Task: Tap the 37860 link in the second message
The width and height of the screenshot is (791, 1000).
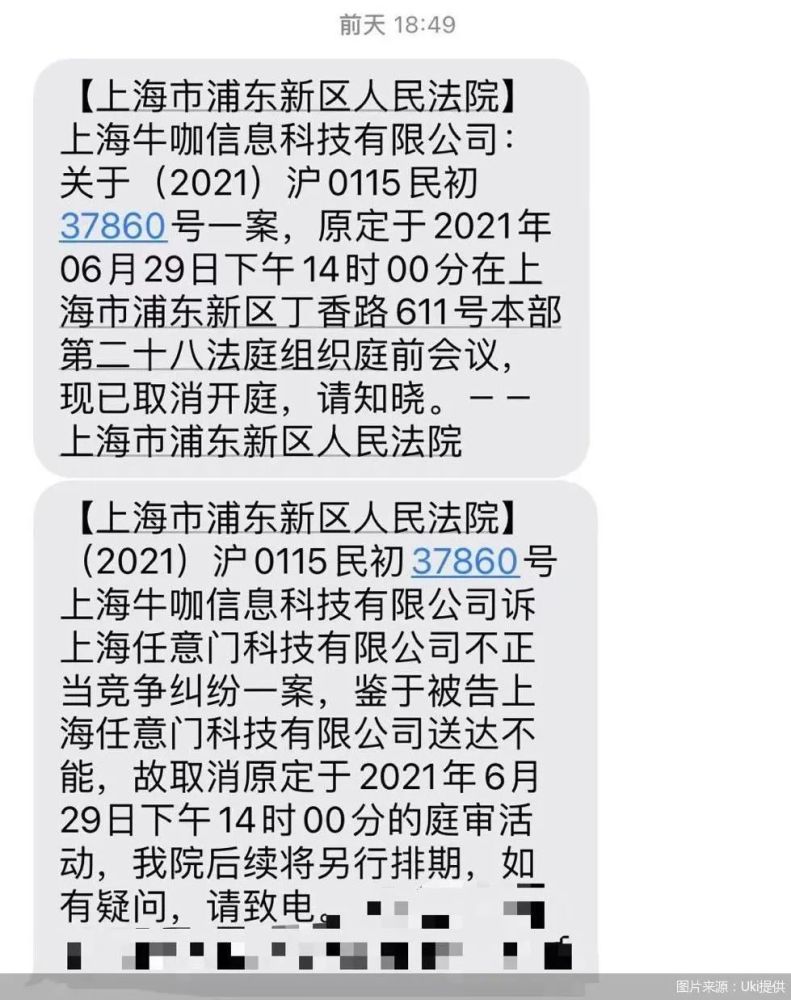Action: coord(464,561)
